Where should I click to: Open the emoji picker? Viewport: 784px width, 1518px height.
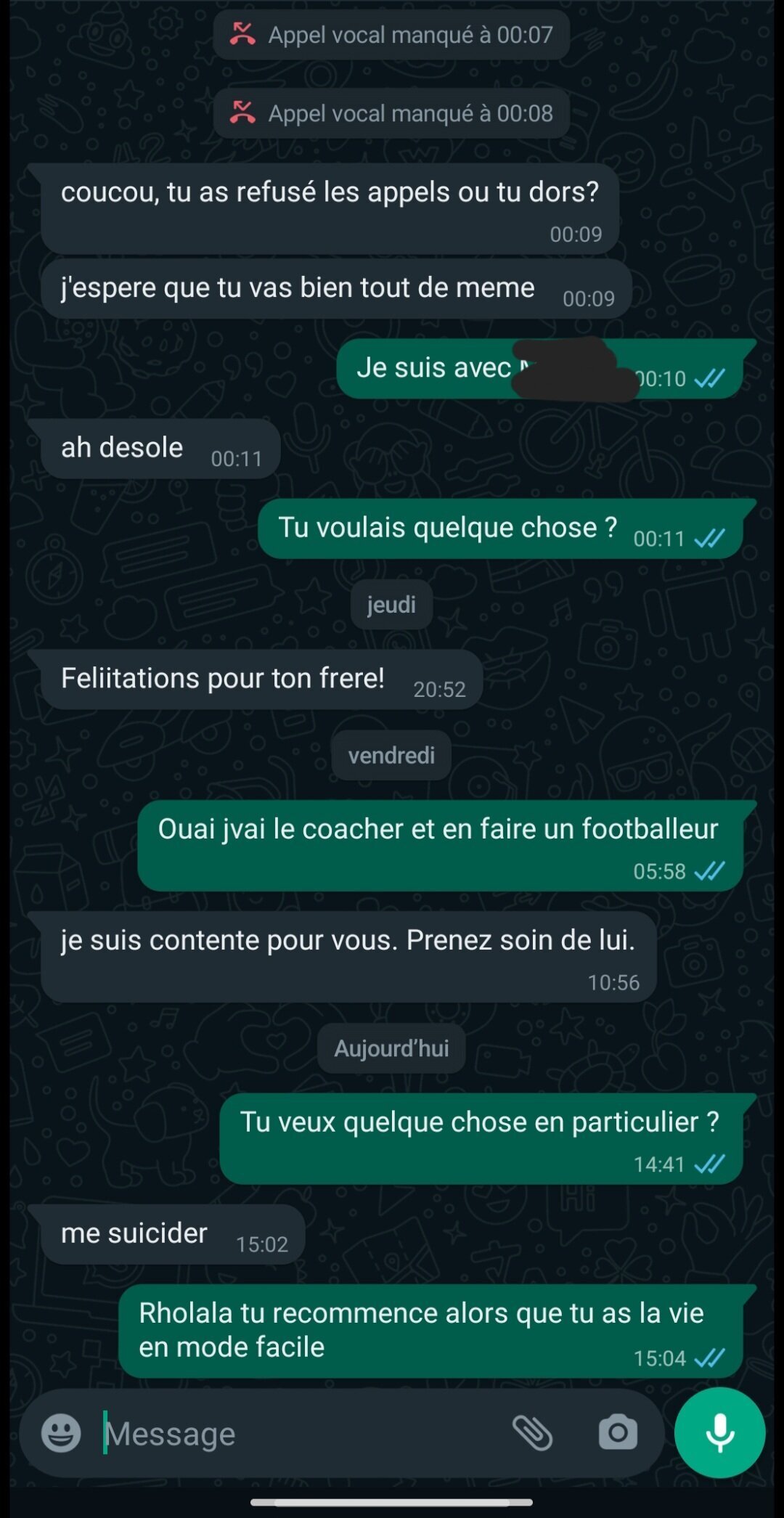(61, 1433)
